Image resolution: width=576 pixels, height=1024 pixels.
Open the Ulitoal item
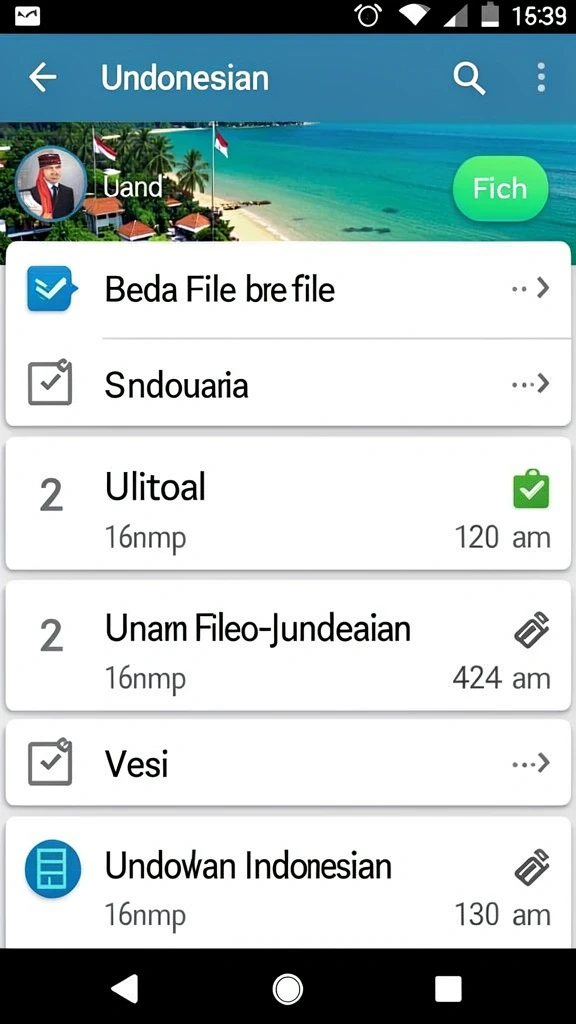(288, 504)
